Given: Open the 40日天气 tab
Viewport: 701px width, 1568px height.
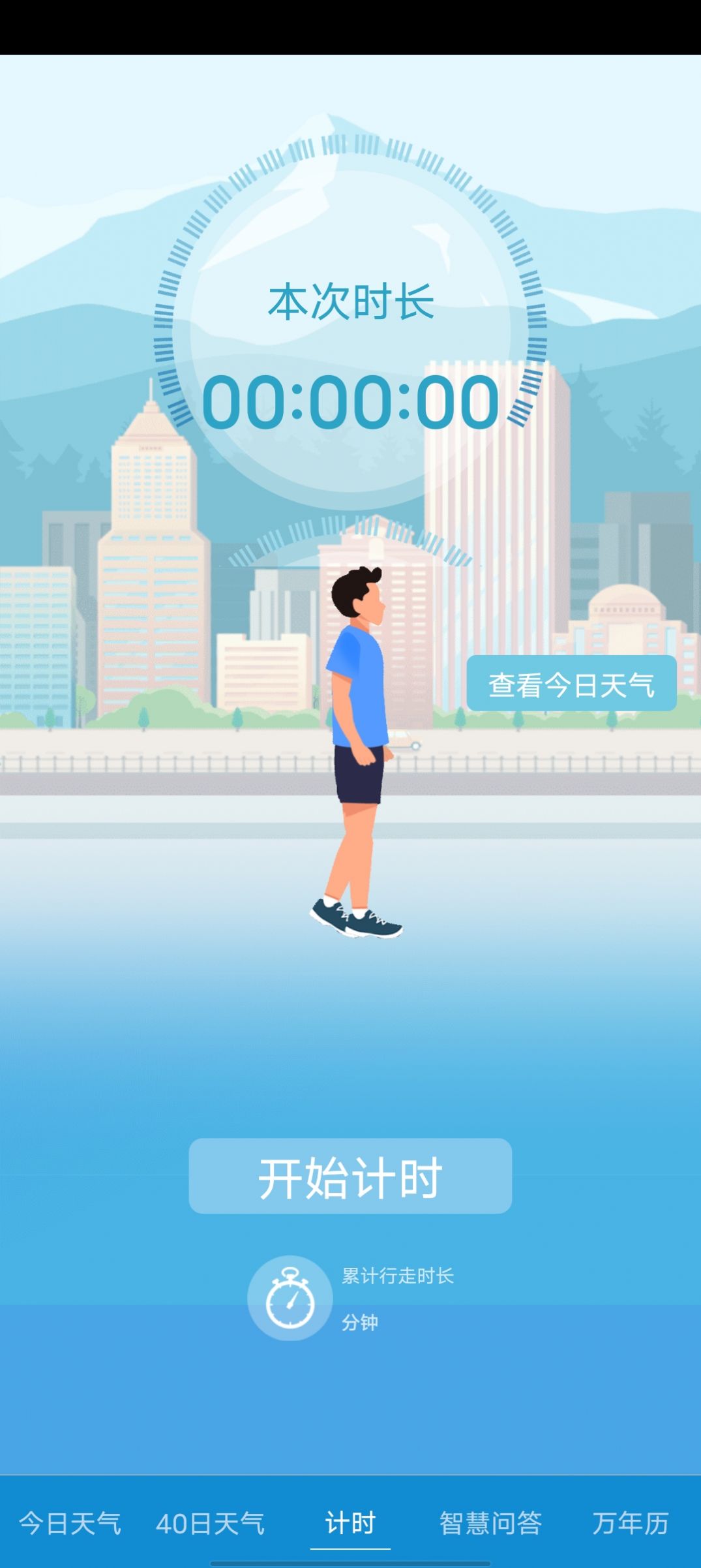Looking at the screenshot, I should click(x=210, y=1523).
